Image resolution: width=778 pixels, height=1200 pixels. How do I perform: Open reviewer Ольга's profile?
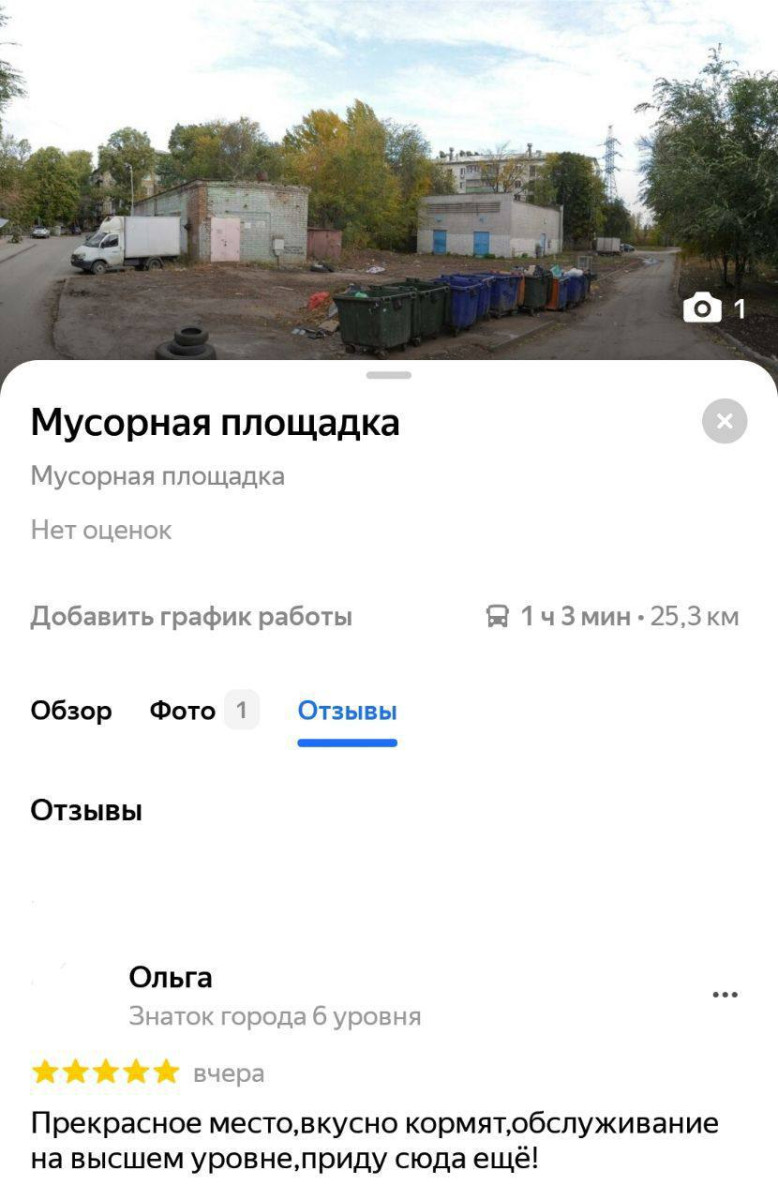coord(171,977)
